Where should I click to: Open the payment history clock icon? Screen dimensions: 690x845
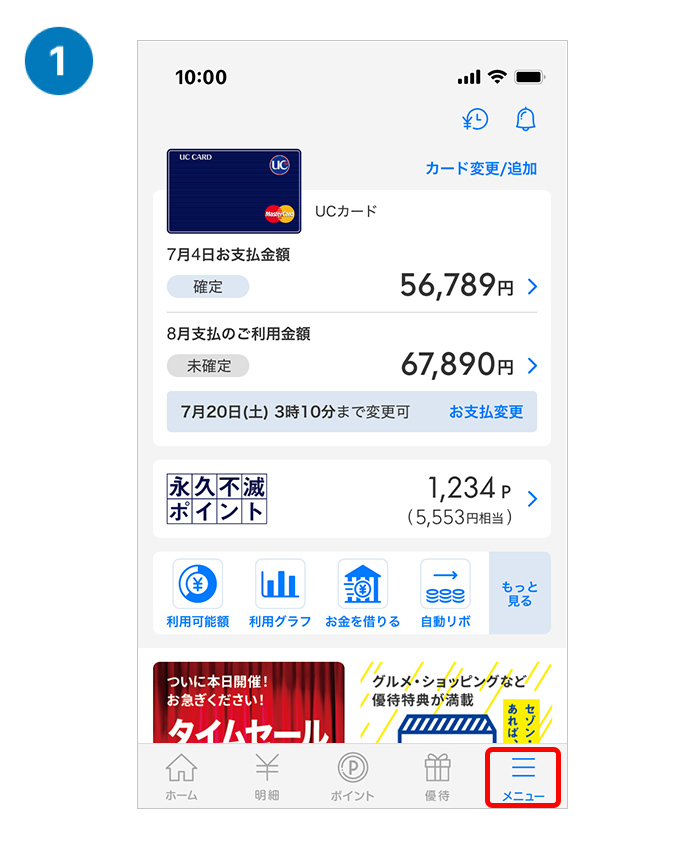tap(475, 120)
